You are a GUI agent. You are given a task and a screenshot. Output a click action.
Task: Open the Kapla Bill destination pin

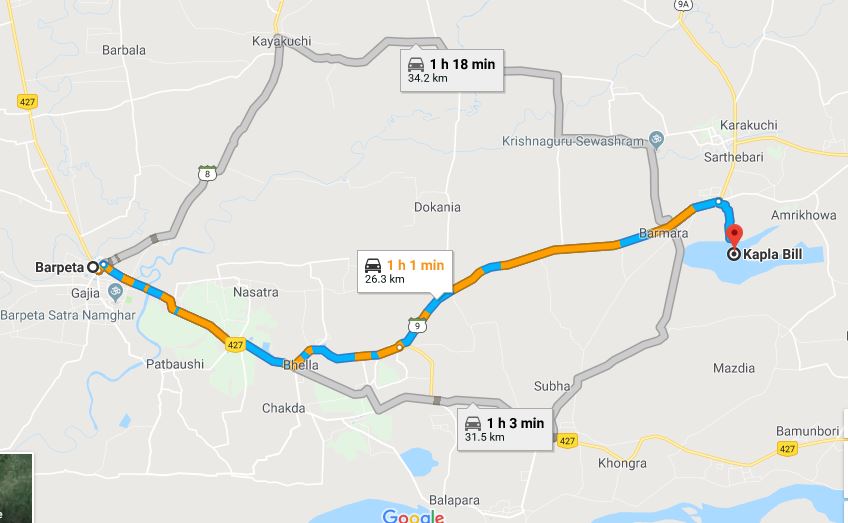coord(733,237)
